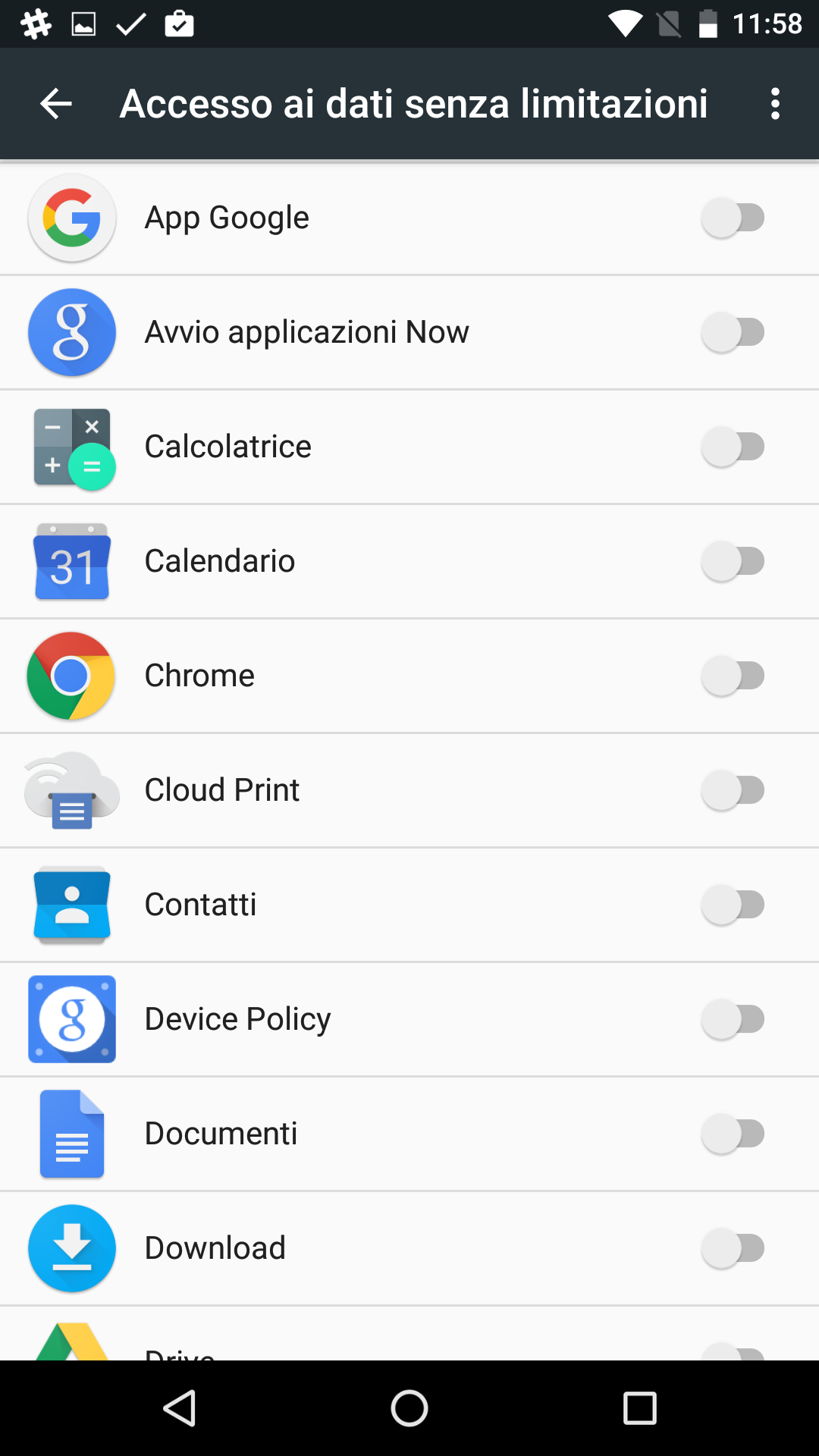Viewport: 819px width, 1456px height.
Task: Enable the Calendario data switch
Action: 733,561
